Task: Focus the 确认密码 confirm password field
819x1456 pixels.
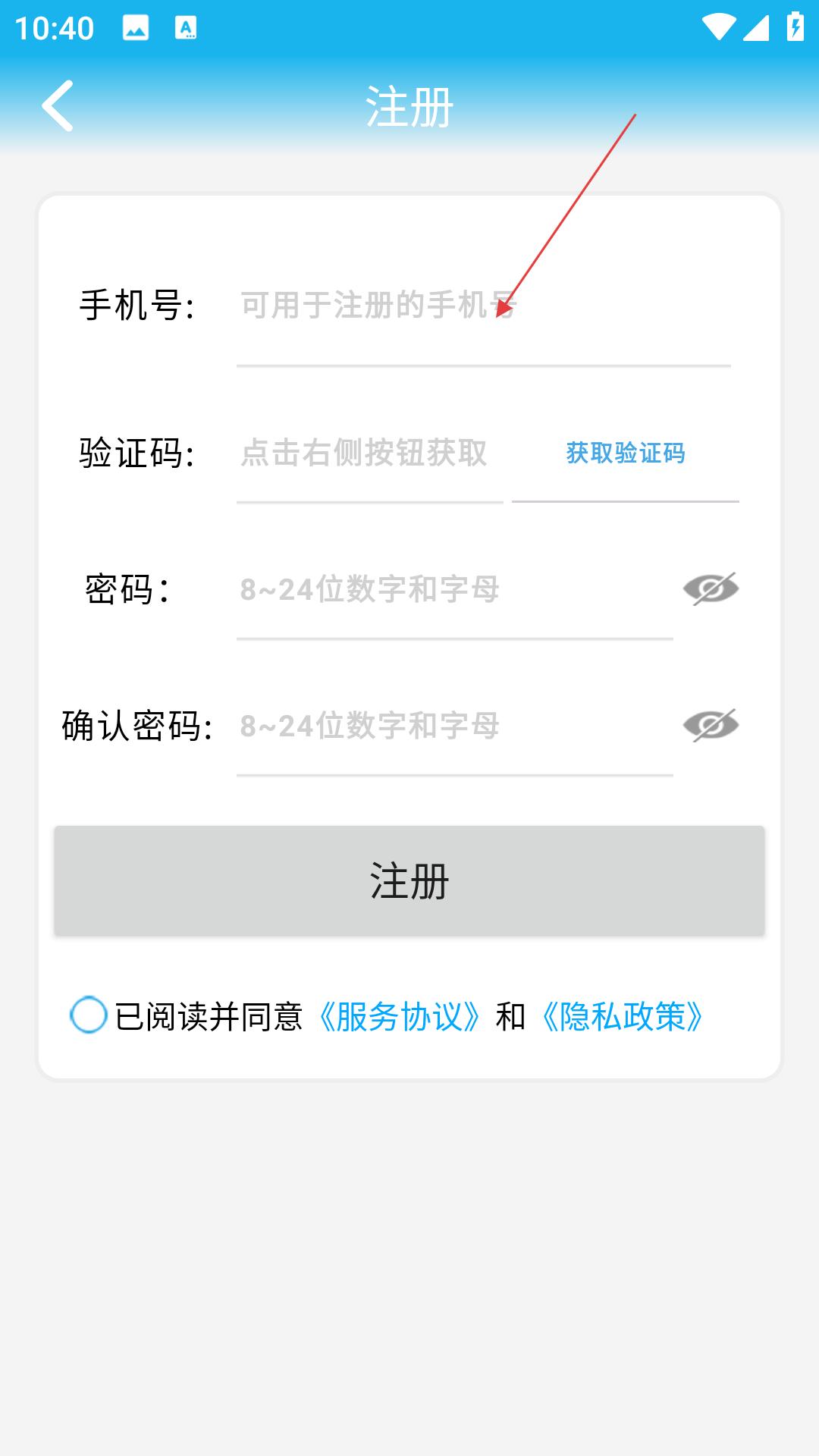Action: pyautogui.click(x=455, y=726)
